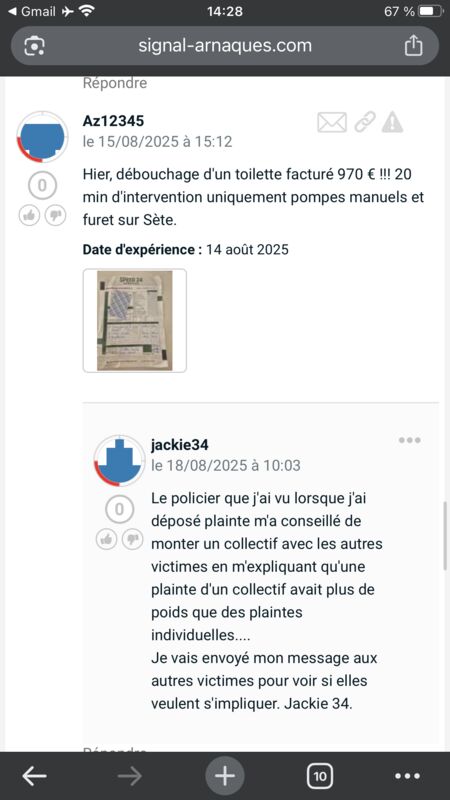Viewport: 450px width, 800px height.
Task: Open Az12345's profile avatar
Action: [x=42, y=136]
